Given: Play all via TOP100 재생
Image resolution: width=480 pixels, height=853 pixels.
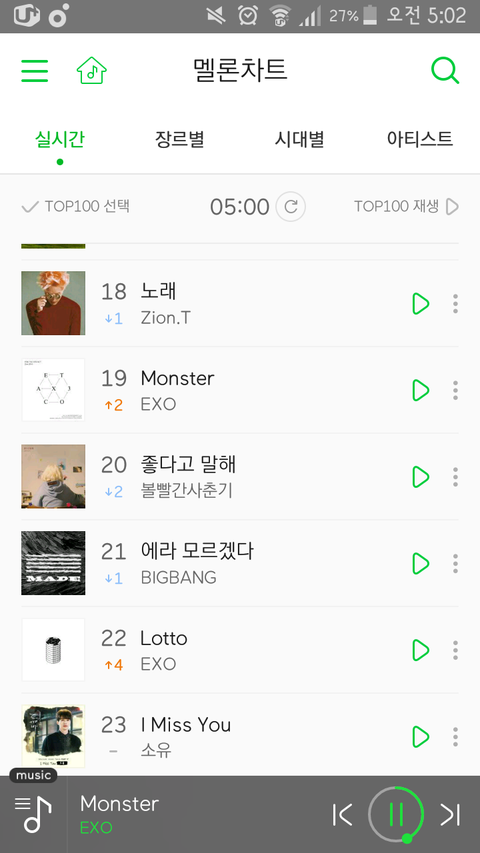Looking at the screenshot, I should (x=407, y=207).
